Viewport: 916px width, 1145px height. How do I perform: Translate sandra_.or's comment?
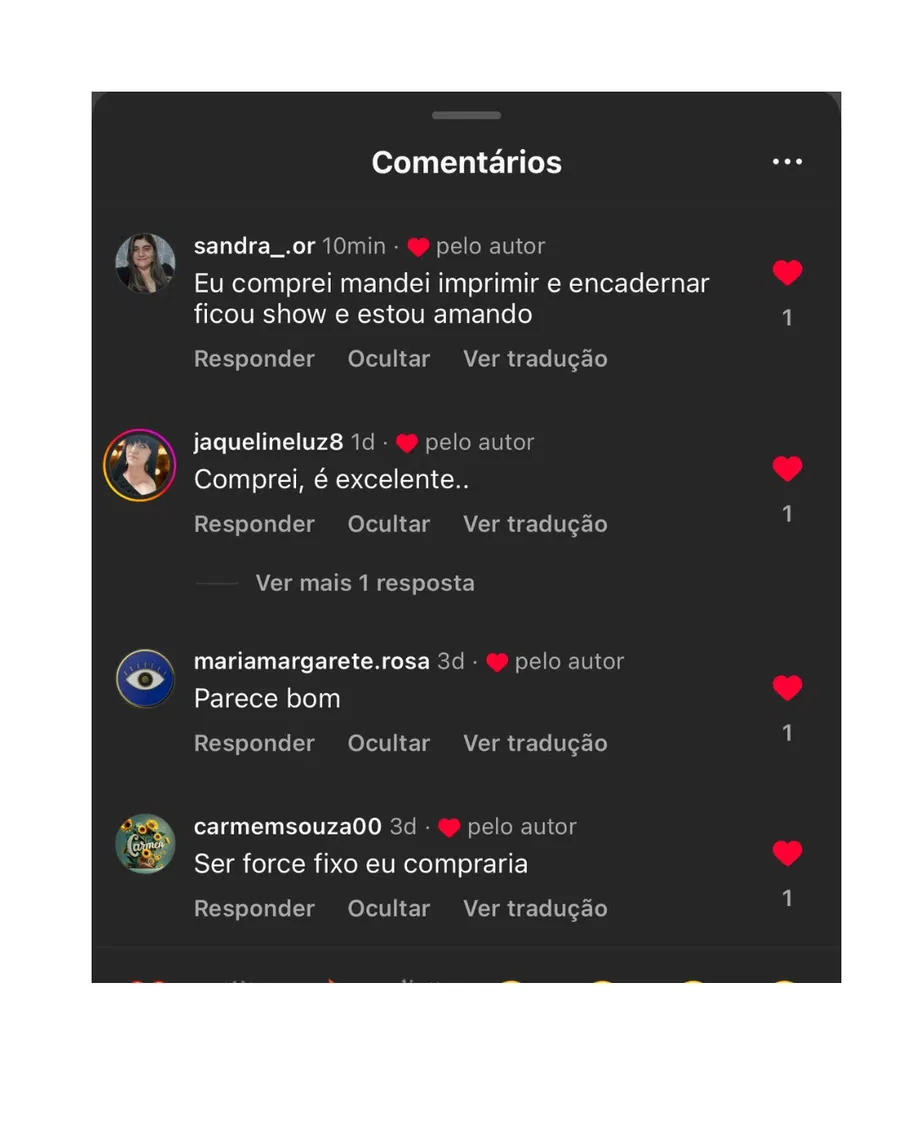pyautogui.click(x=535, y=359)
